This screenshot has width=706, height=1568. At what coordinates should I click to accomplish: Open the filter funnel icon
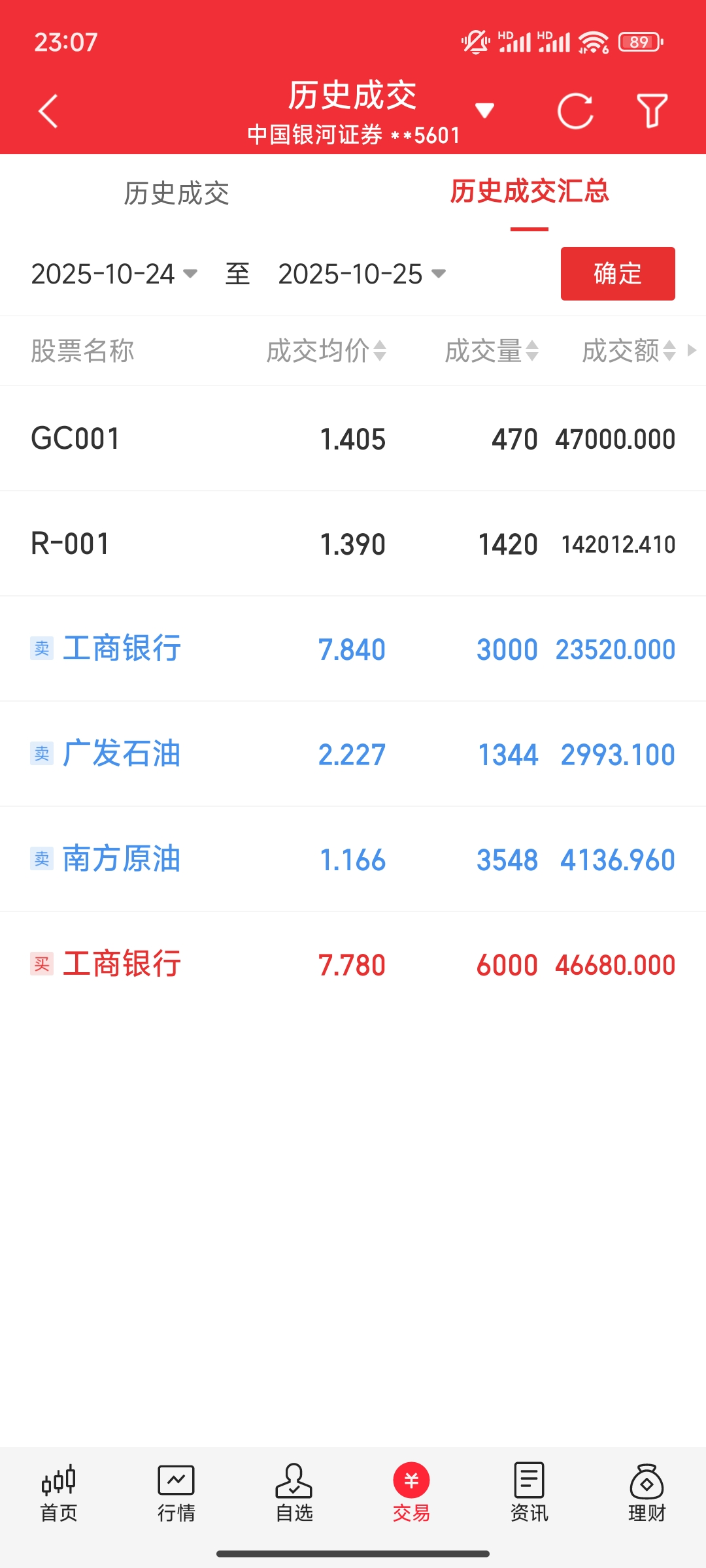tap(652, 111)
